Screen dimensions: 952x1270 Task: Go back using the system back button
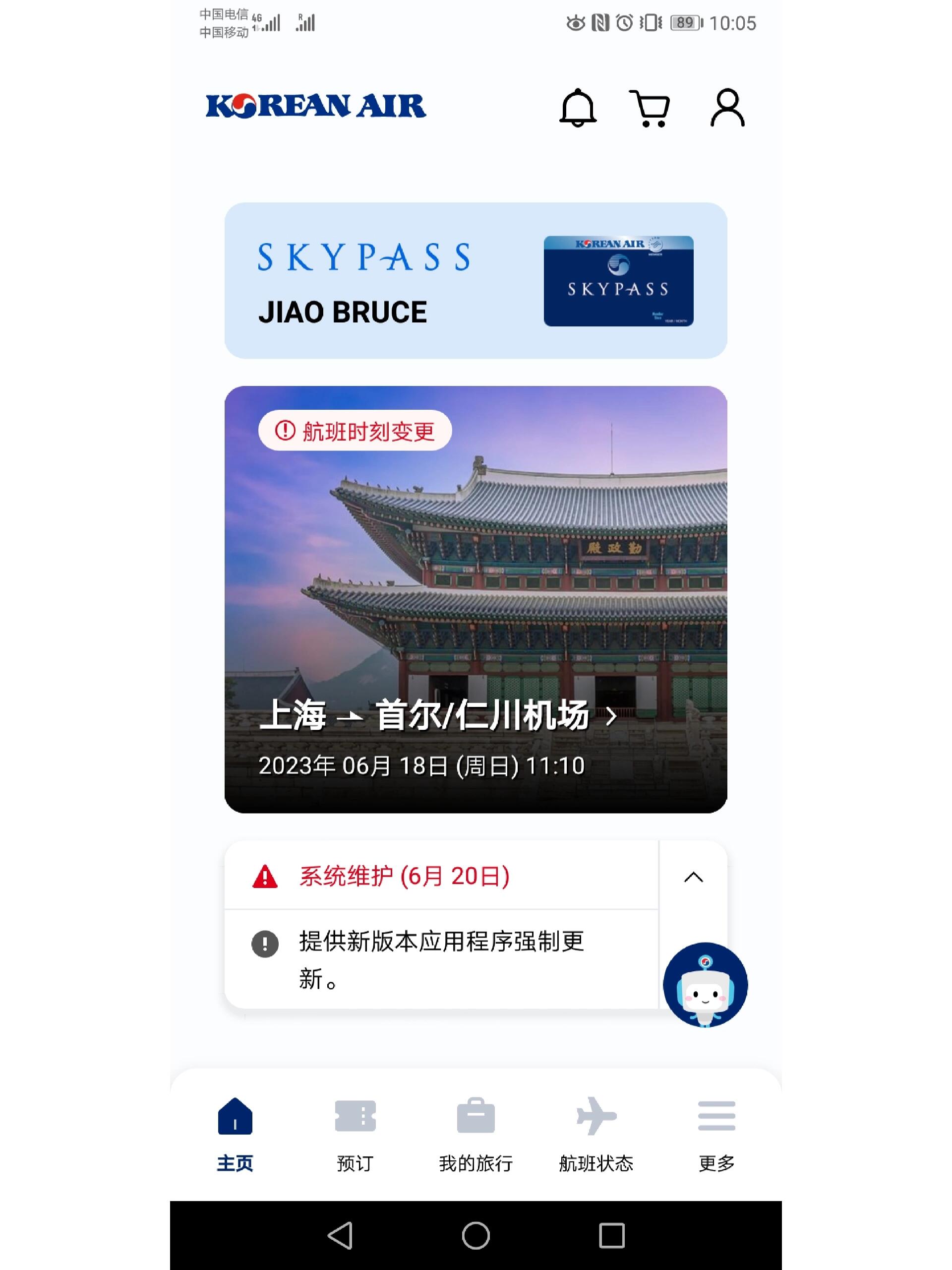pos(340,1235)
